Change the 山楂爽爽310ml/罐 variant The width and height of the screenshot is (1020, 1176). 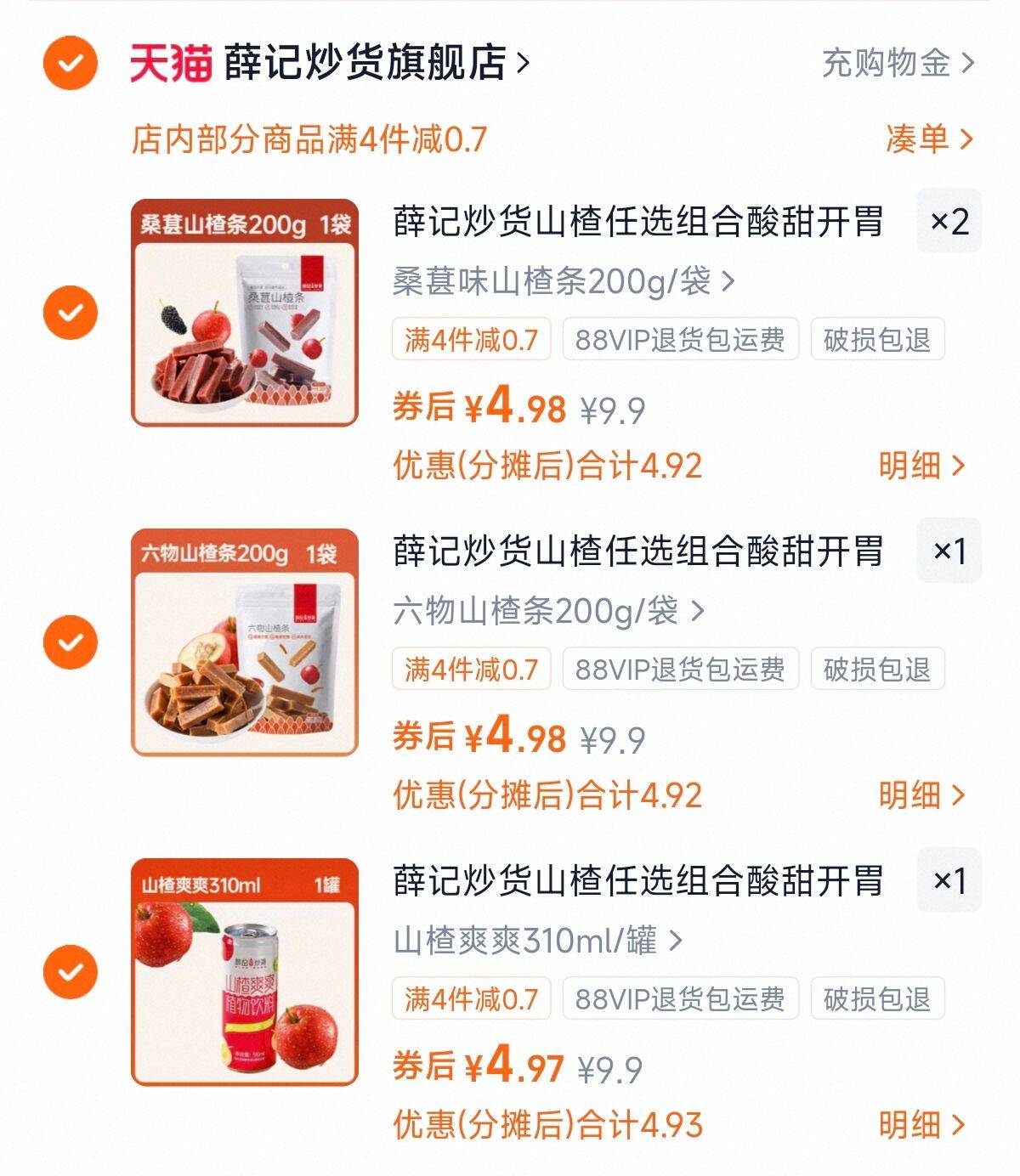click(537, 941)
